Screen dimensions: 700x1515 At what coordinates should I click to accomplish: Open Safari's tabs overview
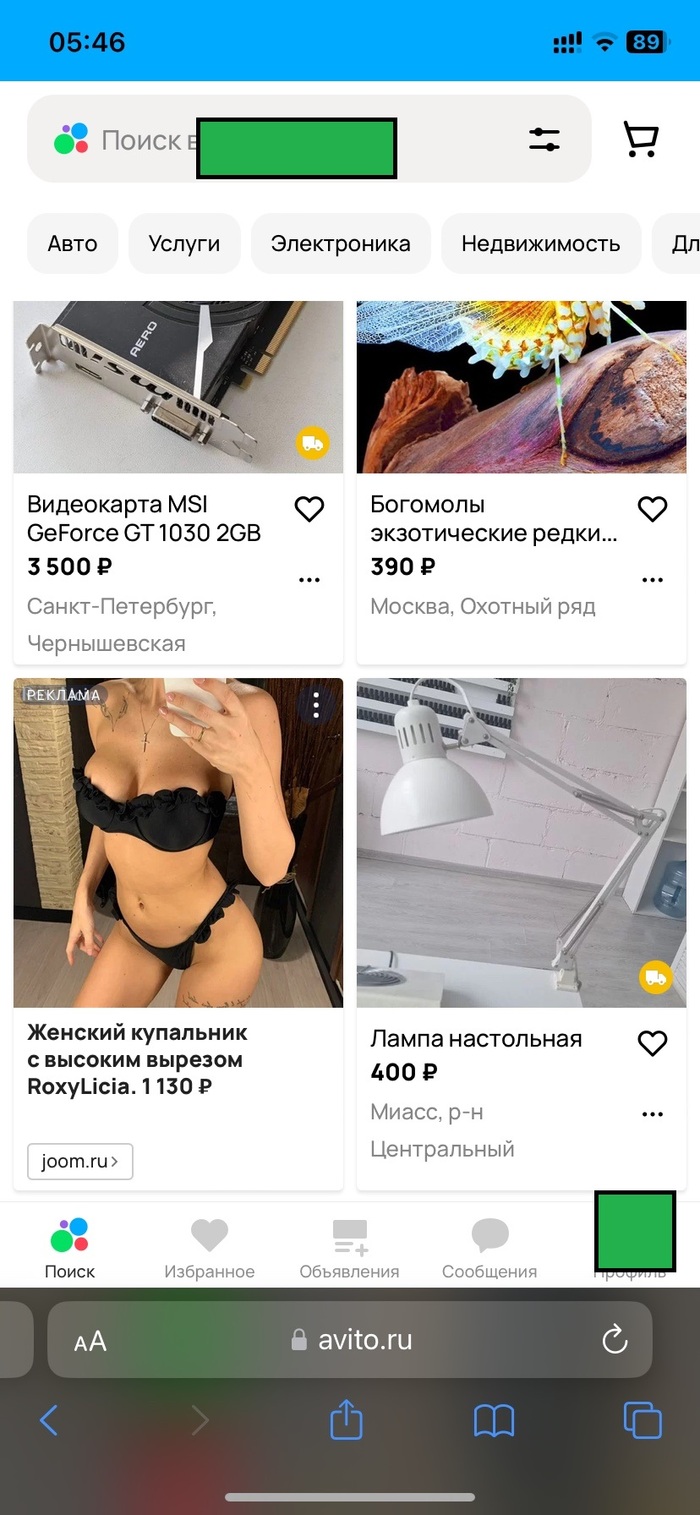pos(642,1420)
